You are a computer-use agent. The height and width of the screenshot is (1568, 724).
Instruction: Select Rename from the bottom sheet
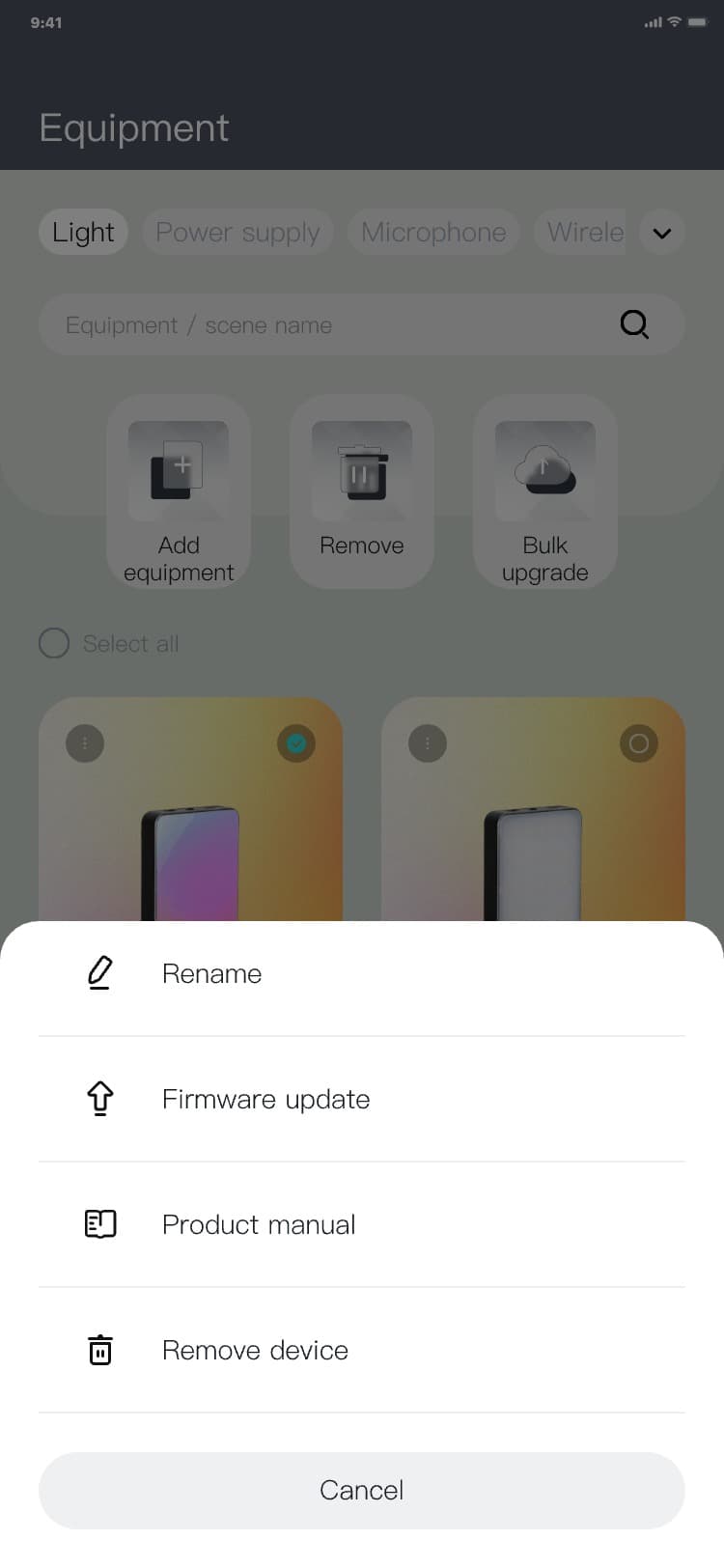[212, 973]
